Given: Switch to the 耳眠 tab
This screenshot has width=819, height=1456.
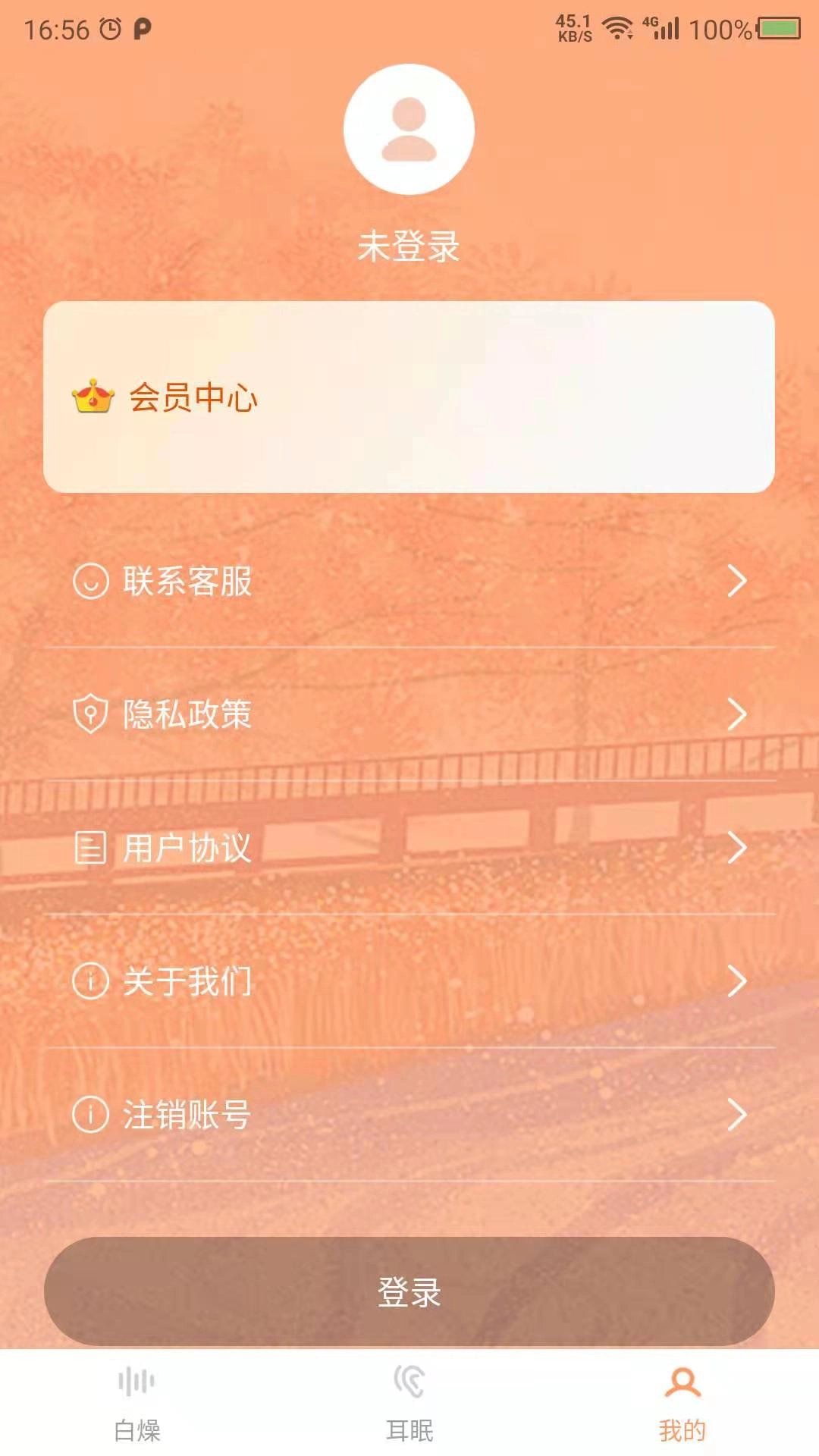Looking at the screenshot, I should point(409,1404).
